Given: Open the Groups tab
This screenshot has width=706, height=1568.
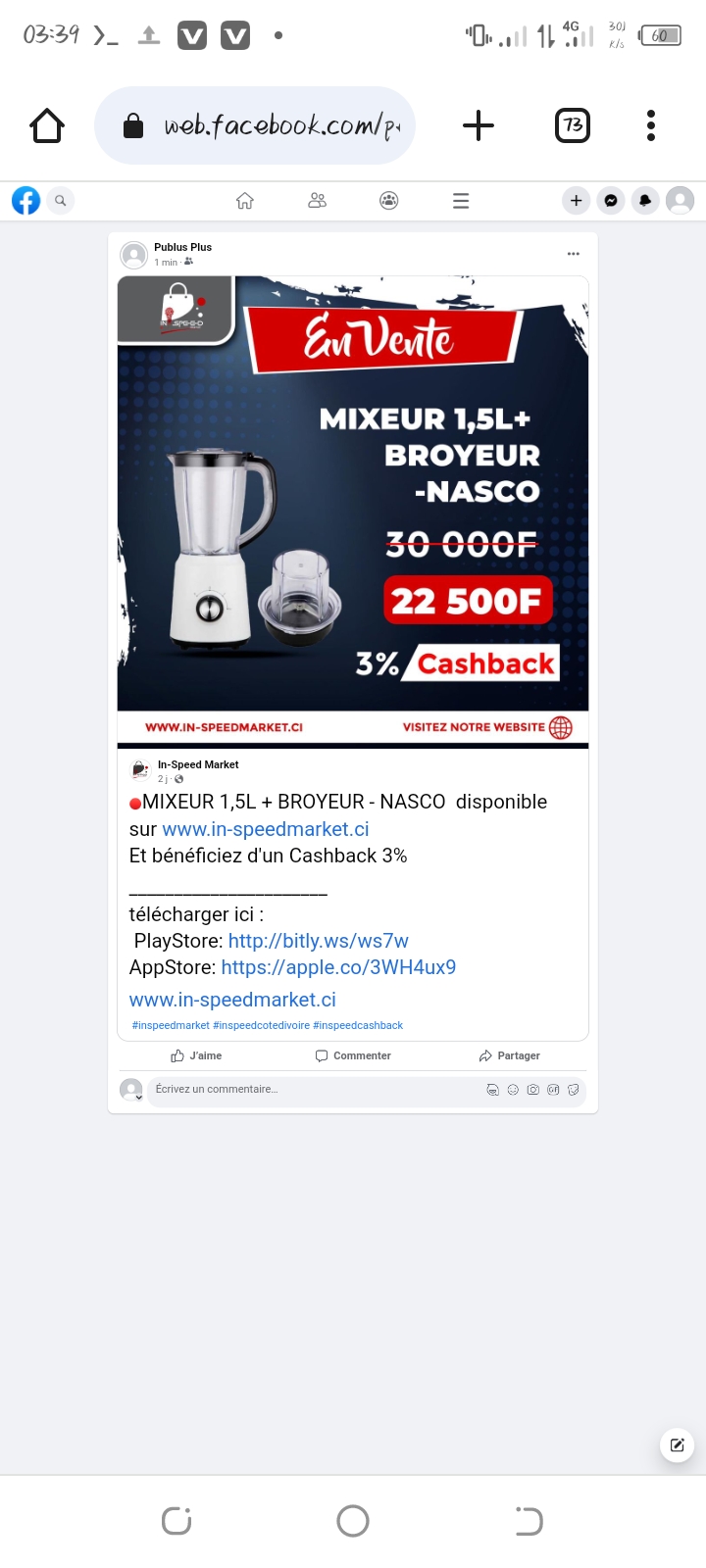Looking at the screenshot, I should click(x=389, y=201).
